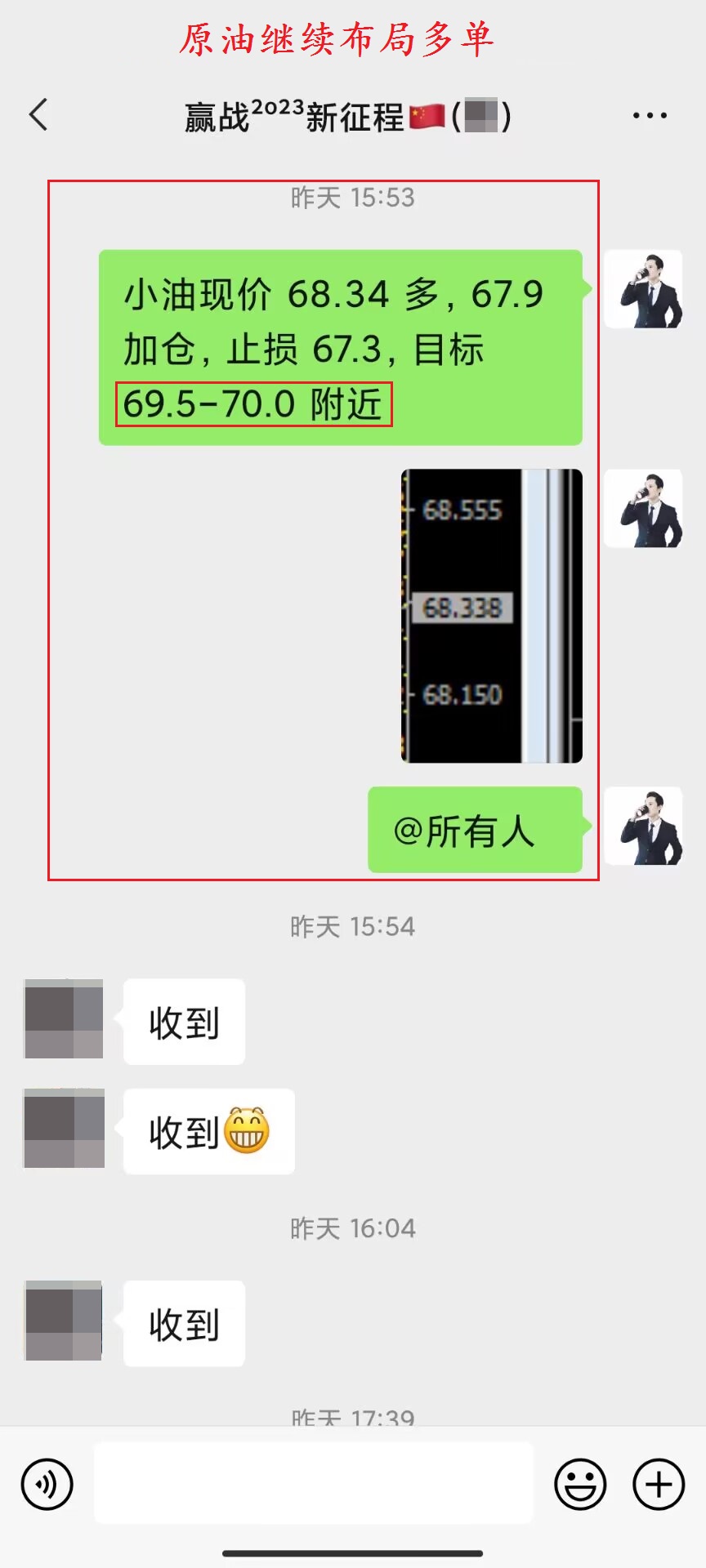
Task: Open the plus attachments menu
Action: click(x=659, y=1484)
